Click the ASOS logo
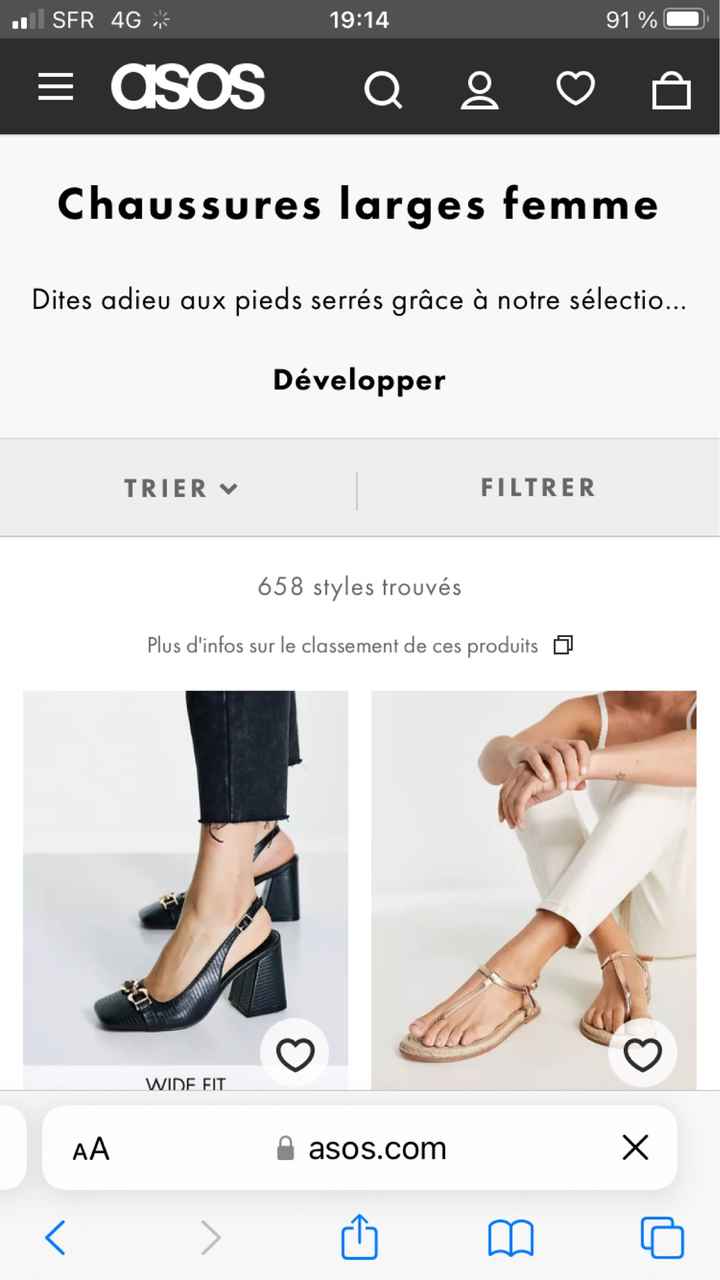 pos(187,86)
